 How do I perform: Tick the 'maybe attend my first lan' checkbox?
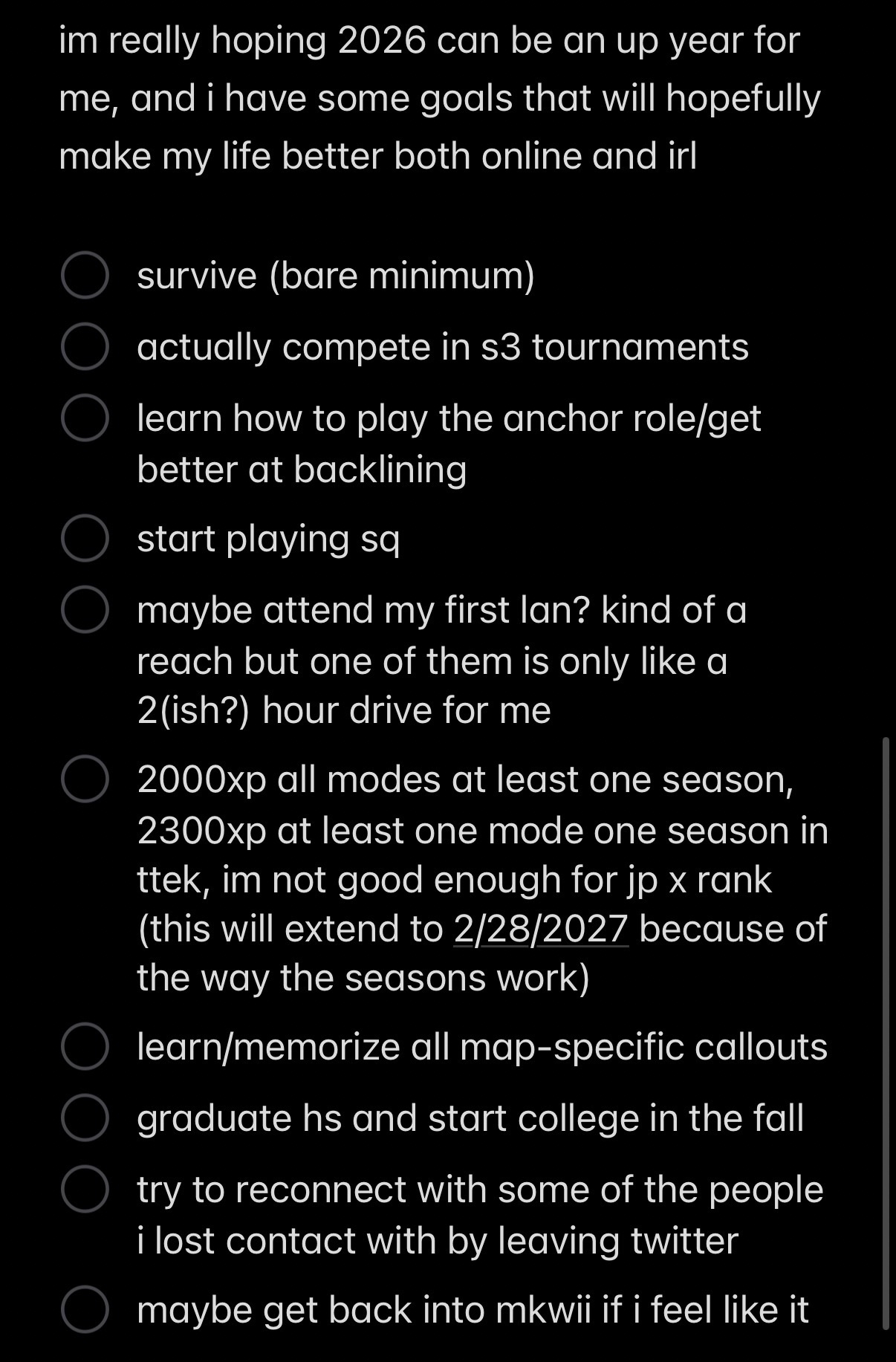point(85,609)
